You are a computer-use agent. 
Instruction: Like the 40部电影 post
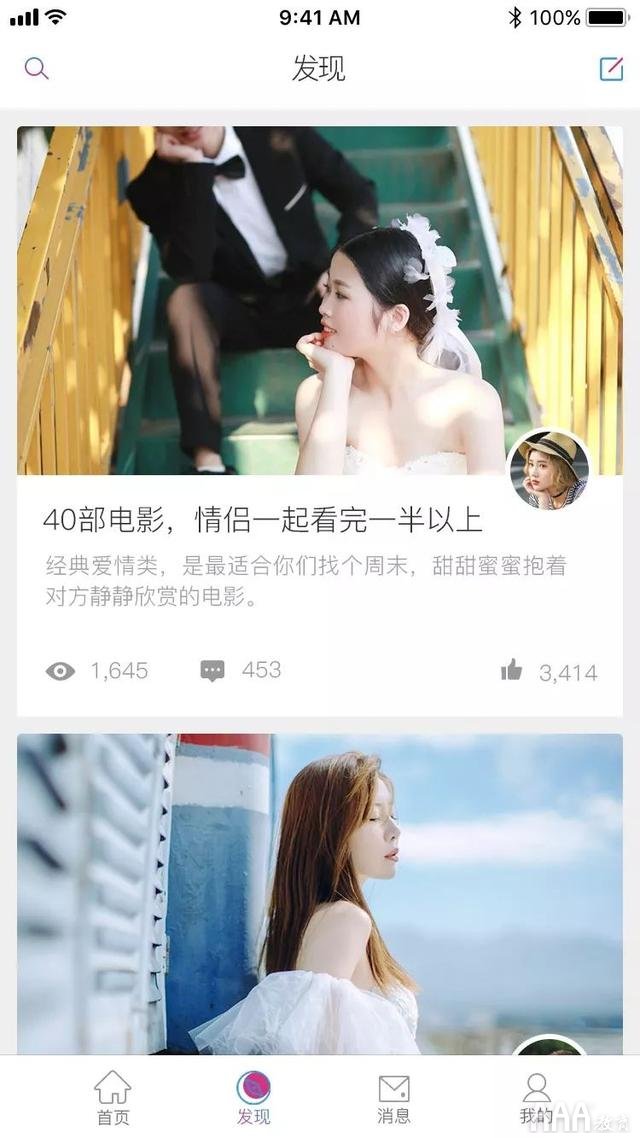coord(512,670)
